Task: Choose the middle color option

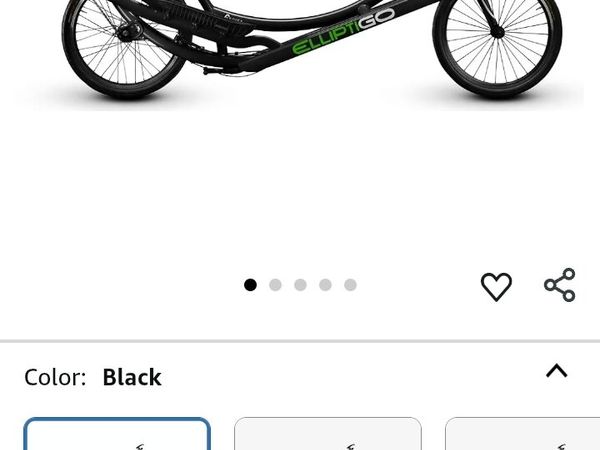Action: tap(328, 436)
